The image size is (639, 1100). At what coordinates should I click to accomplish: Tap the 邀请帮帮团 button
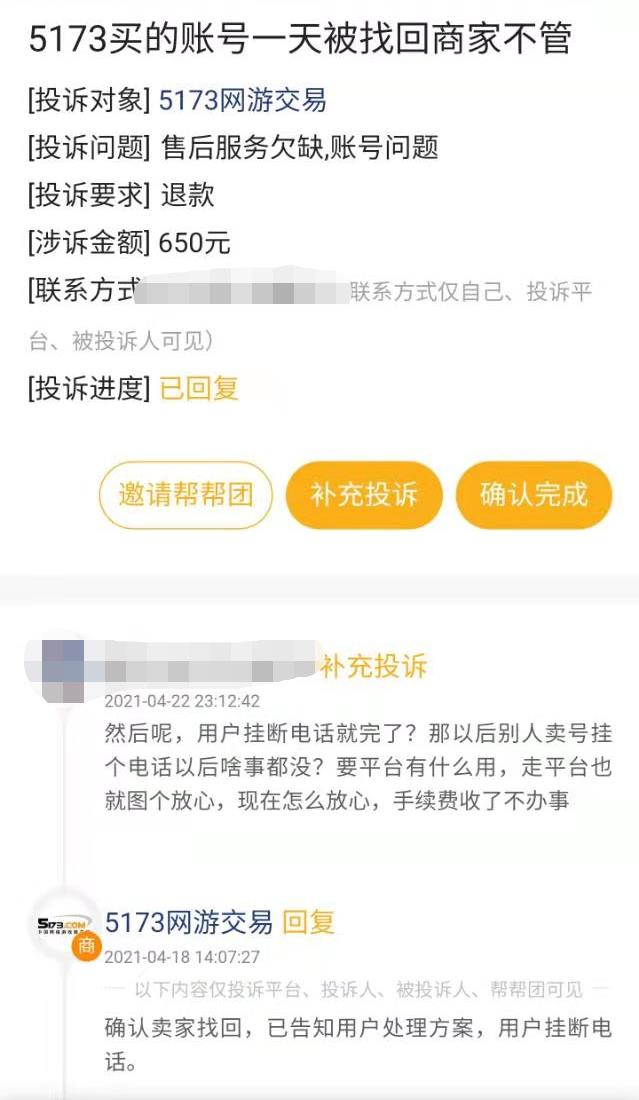[x=186, y=495]
